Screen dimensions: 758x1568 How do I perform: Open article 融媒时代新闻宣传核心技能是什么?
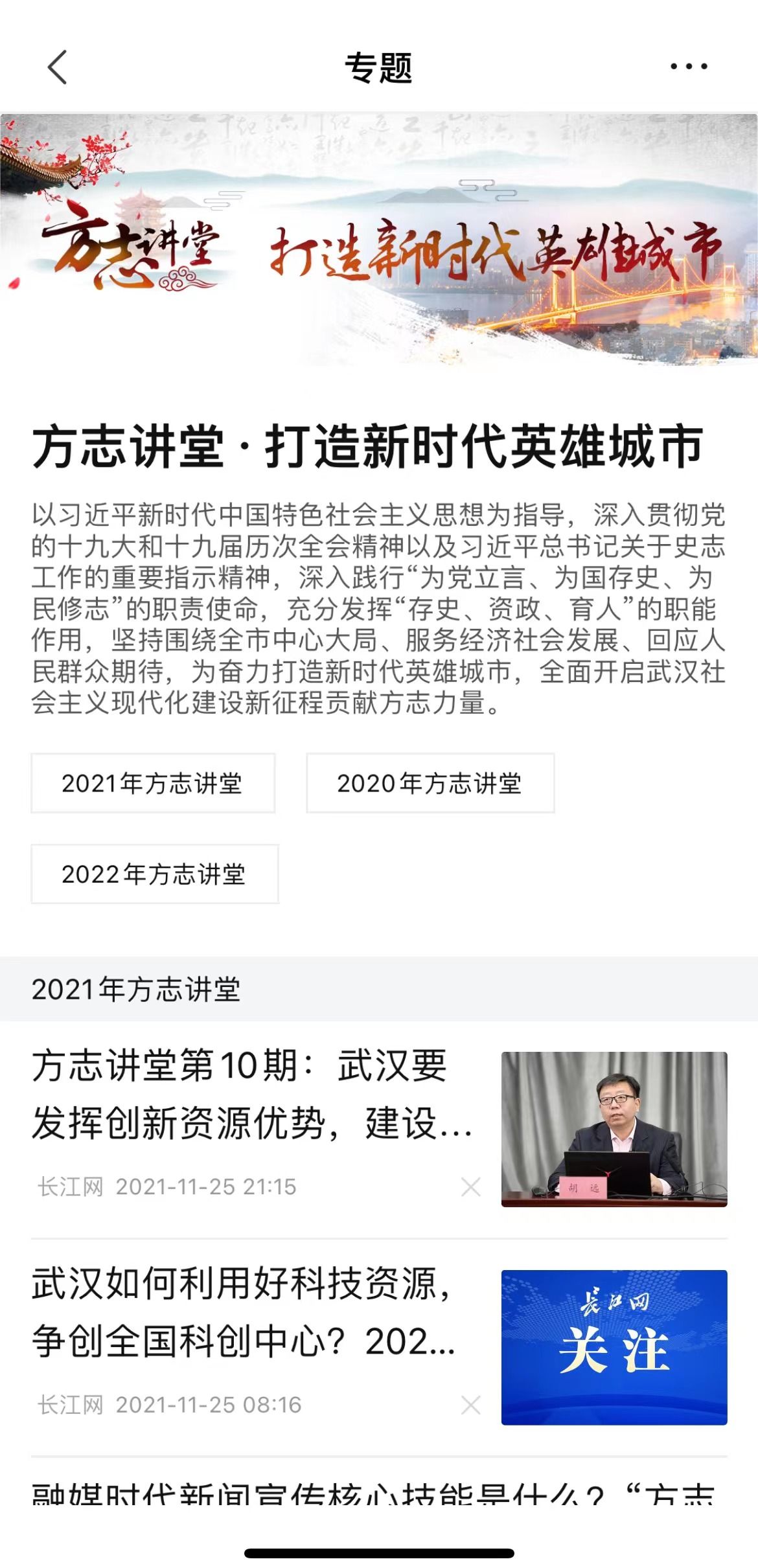click(373, 1494)
